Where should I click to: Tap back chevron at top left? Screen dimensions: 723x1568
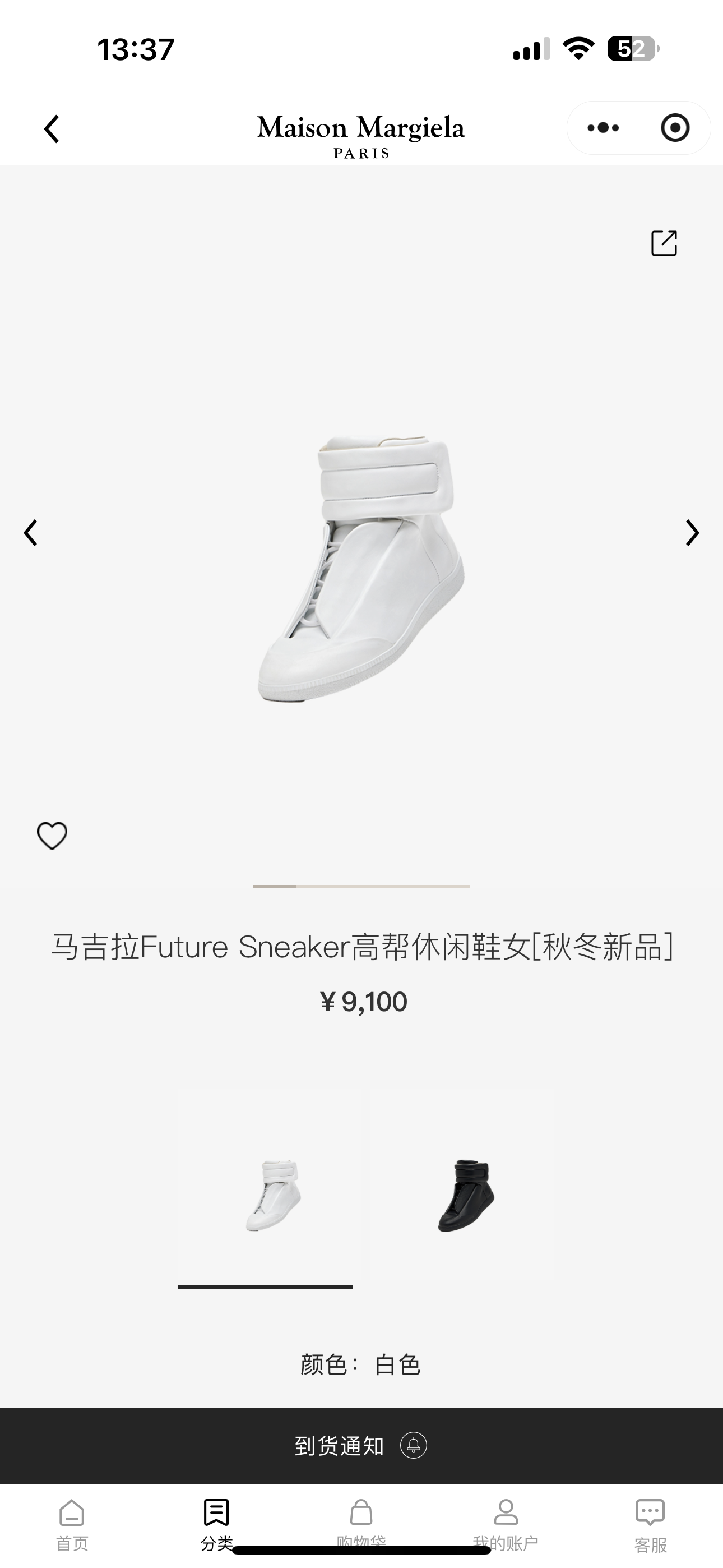(51, 129)
